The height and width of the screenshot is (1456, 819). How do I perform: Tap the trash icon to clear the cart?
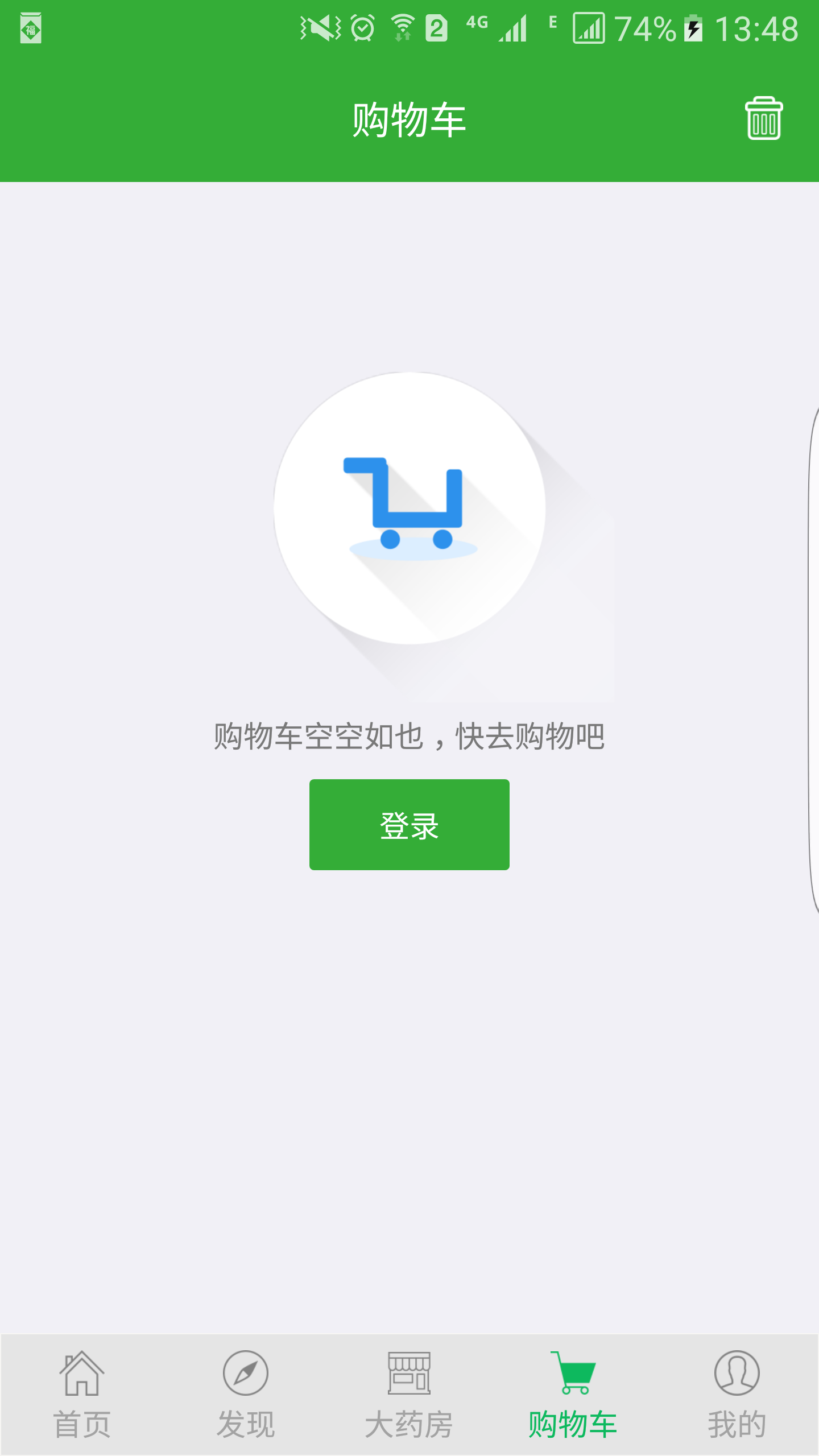click(x=763, y=118)
